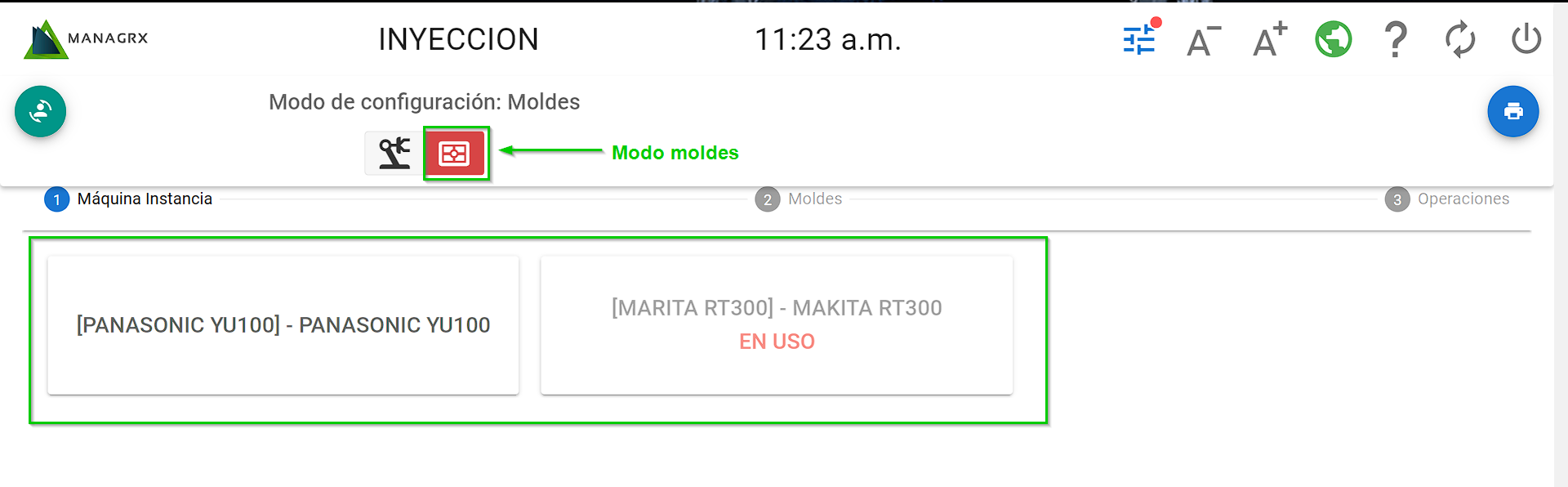
Task: Tap the teal user switch button
Action: [40, 111]
